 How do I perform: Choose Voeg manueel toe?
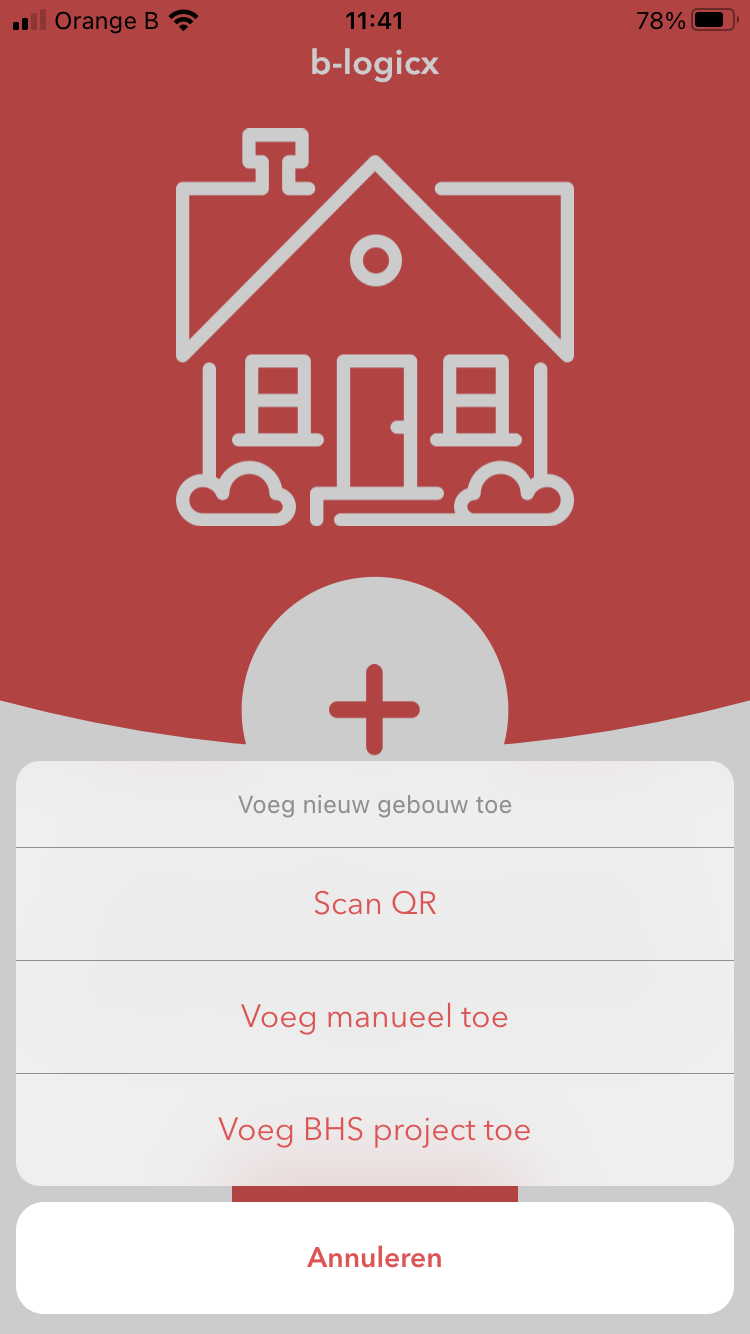375,1017
